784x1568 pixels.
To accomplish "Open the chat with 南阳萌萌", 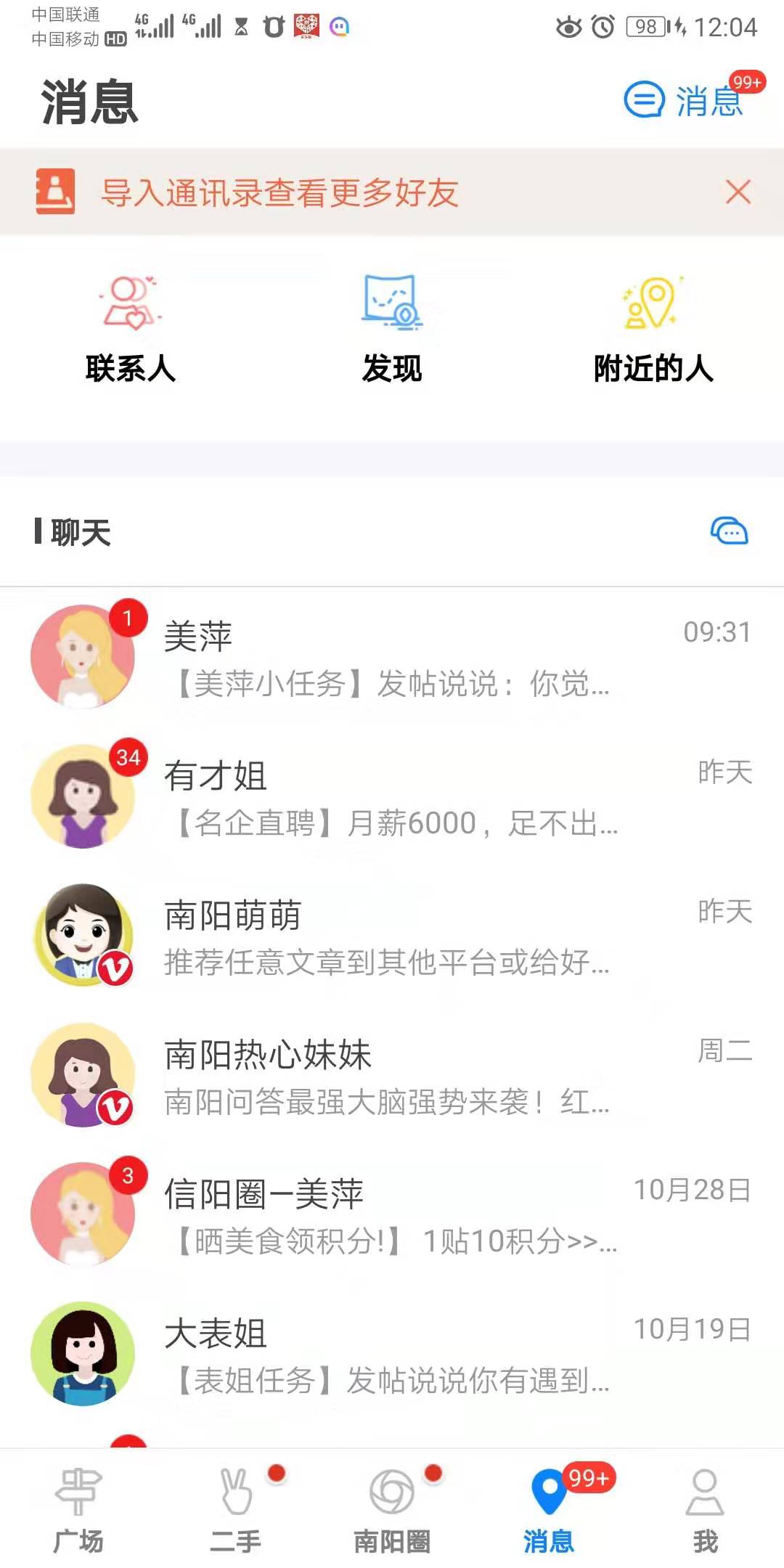I will (x=392, y=936).
